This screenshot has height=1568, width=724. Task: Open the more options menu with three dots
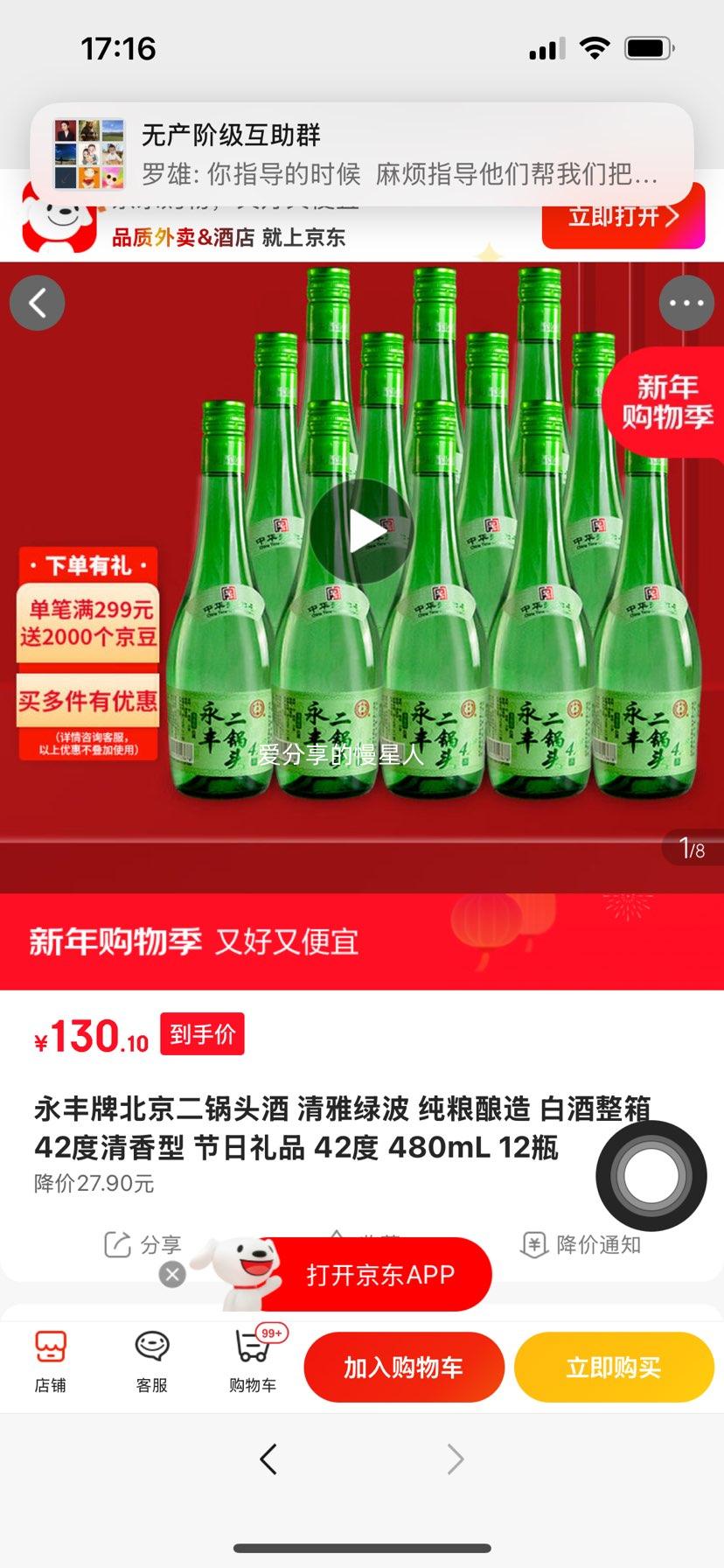[x=687, y=302]
